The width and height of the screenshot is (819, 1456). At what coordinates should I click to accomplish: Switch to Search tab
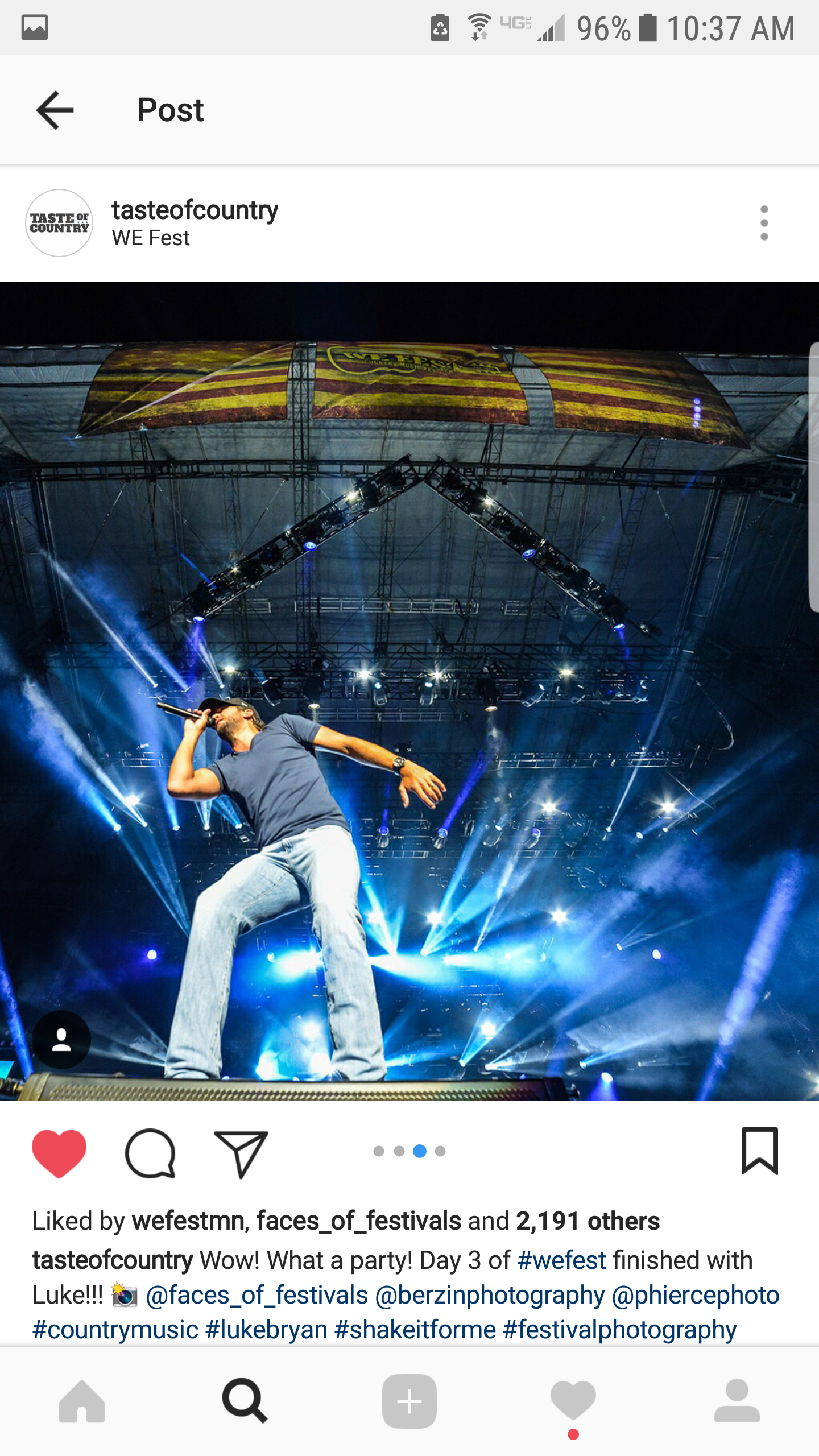[245, 1401]
